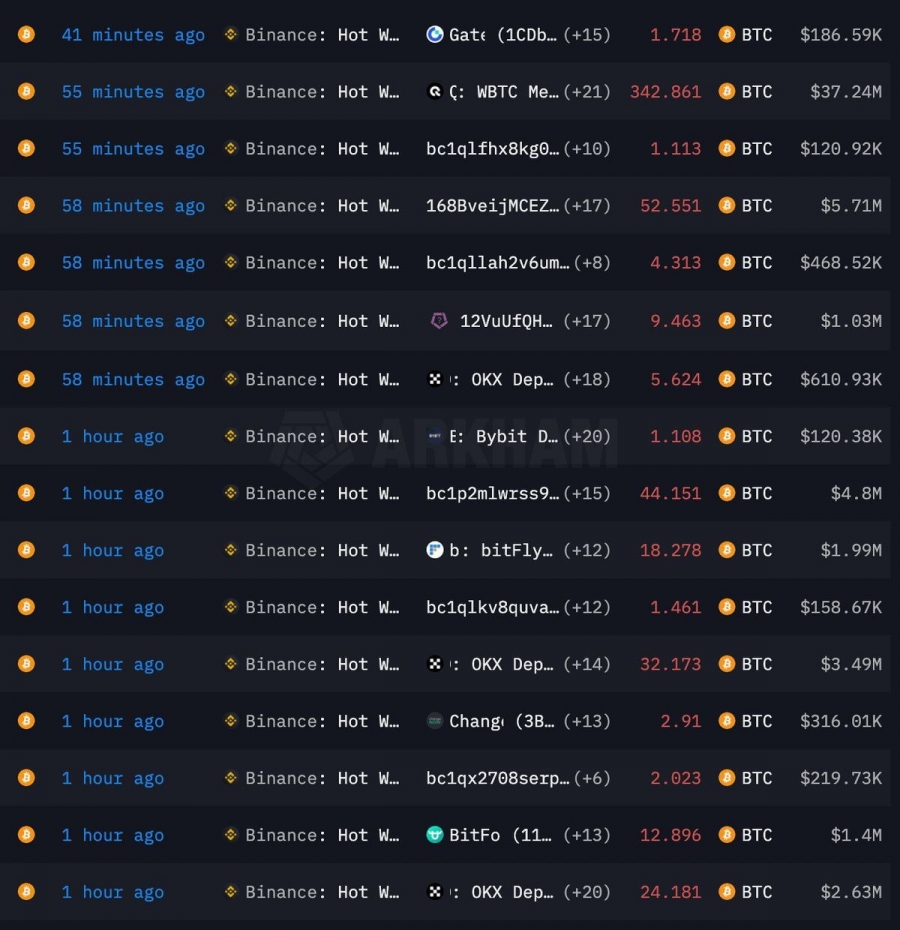Image resolution: width=900 pixels, height=930 pixels.
Task: Open the 55 minutes ago transaction to WBTC
Action: [x=133, y=92]
